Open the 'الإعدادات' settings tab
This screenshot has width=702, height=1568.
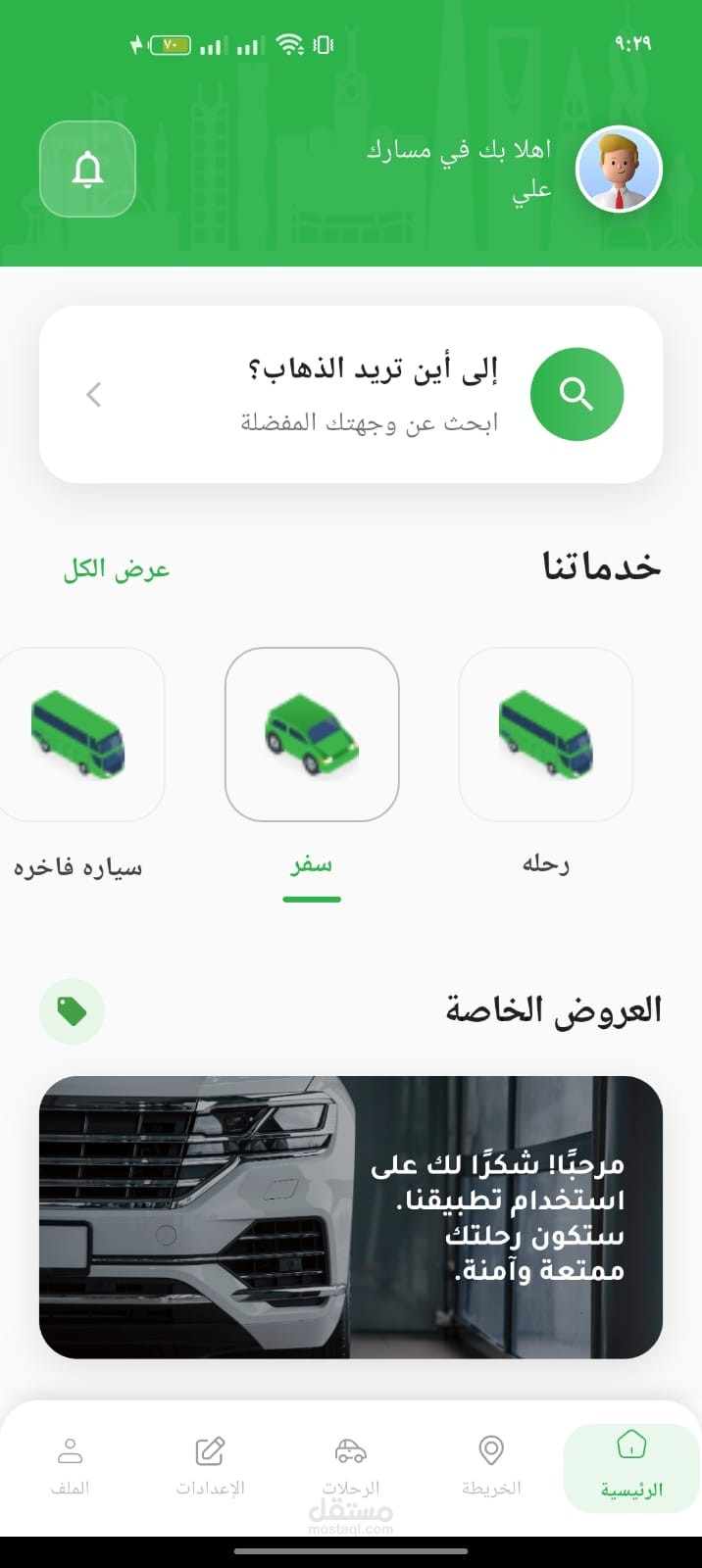pyautogui.click(x=210, y=1466)
